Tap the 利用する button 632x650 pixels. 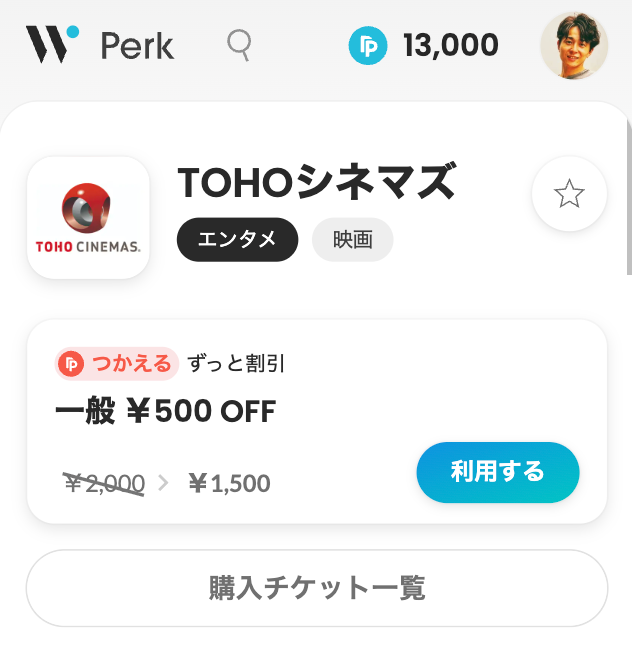(x=497, y=472)
